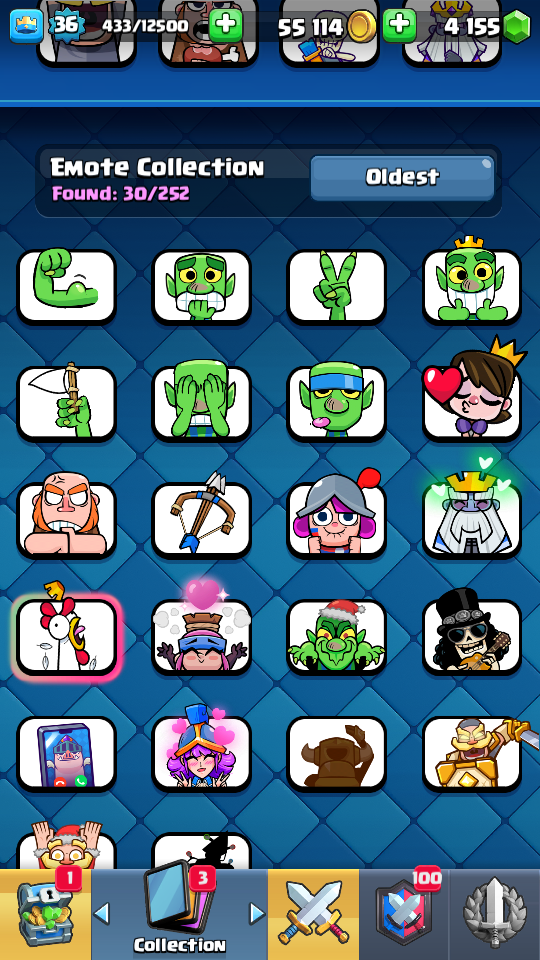Viewport: 540px width, 960px height.
Task: Change the sort order from Oldest
Action: [402, 178]
